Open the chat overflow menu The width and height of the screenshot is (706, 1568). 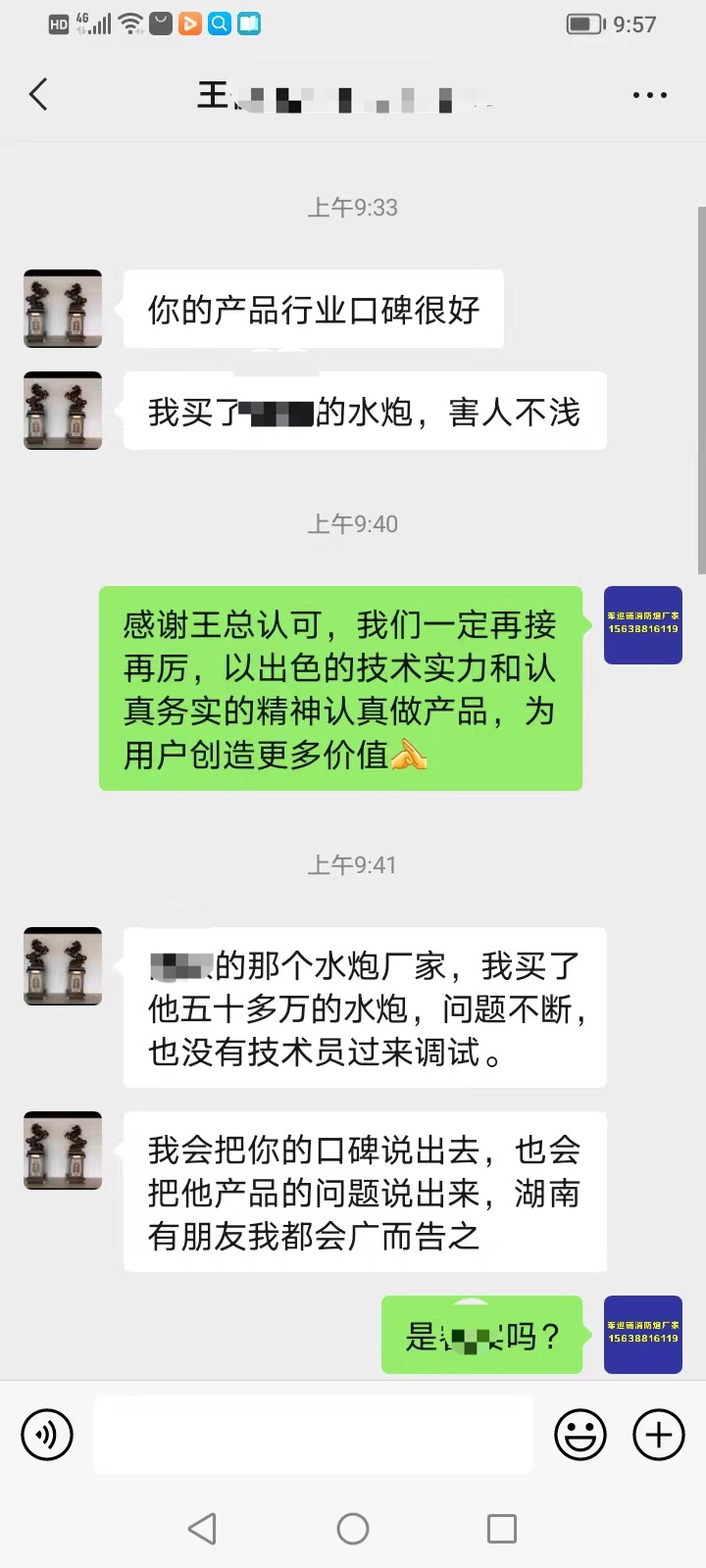(649, 95)
